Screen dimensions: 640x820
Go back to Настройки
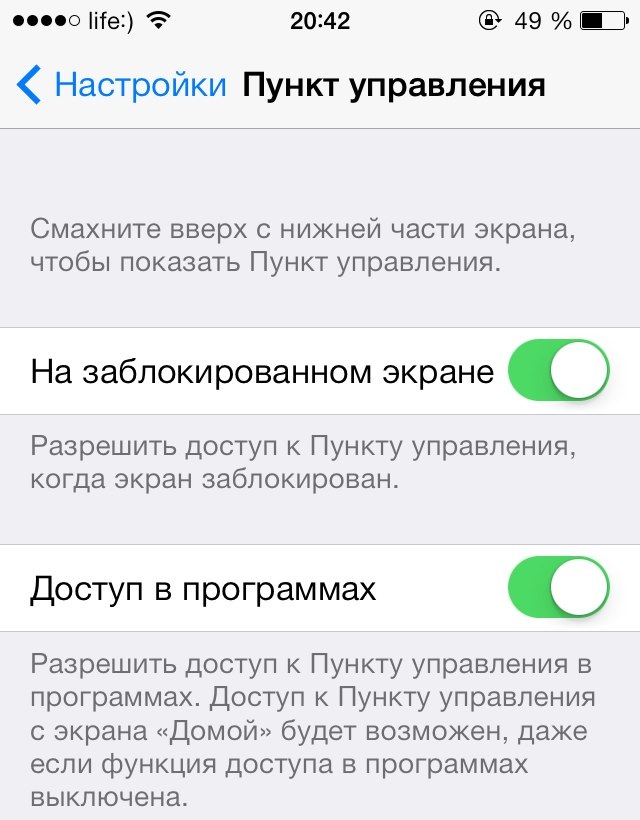pos(120,85)
